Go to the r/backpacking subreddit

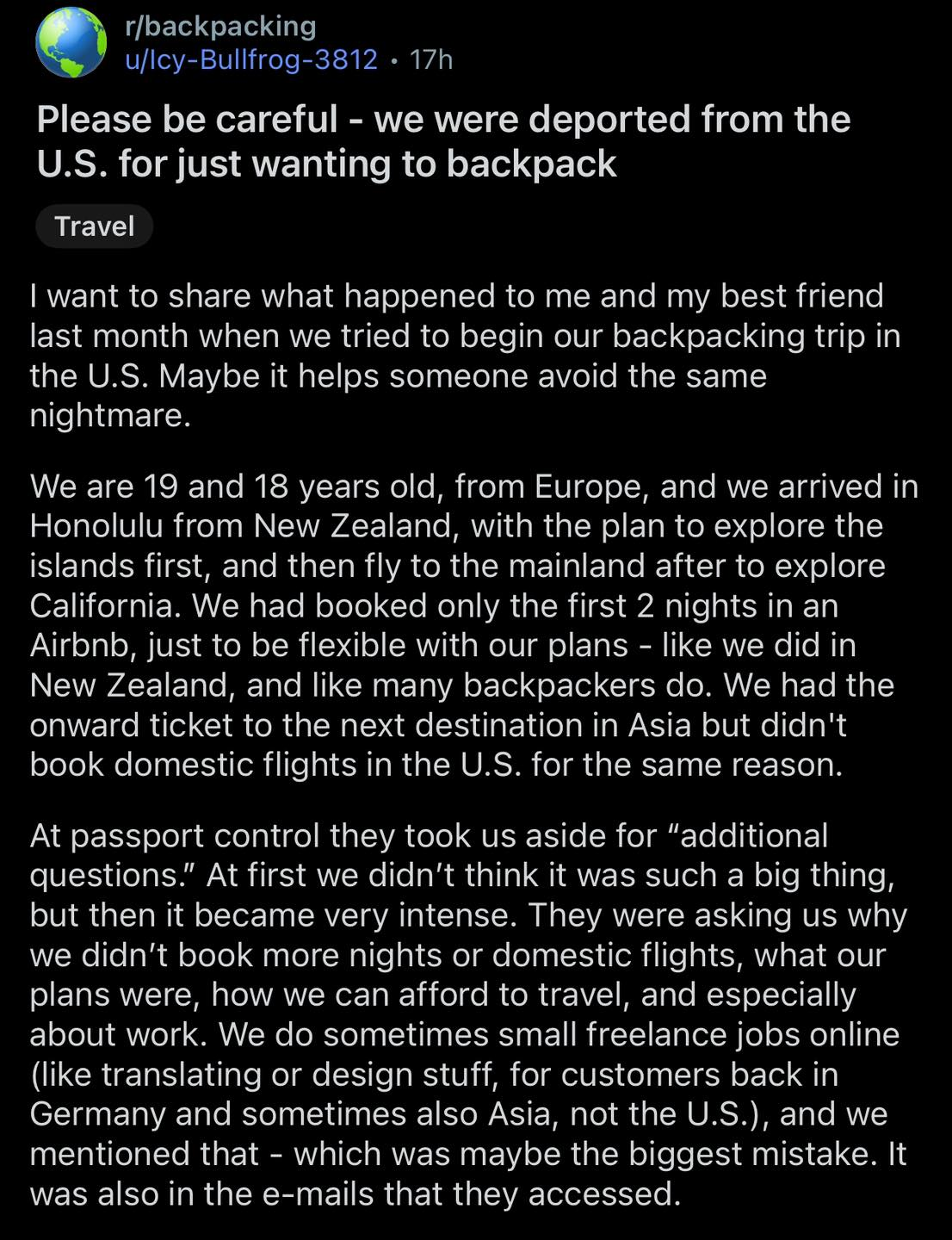220,26
